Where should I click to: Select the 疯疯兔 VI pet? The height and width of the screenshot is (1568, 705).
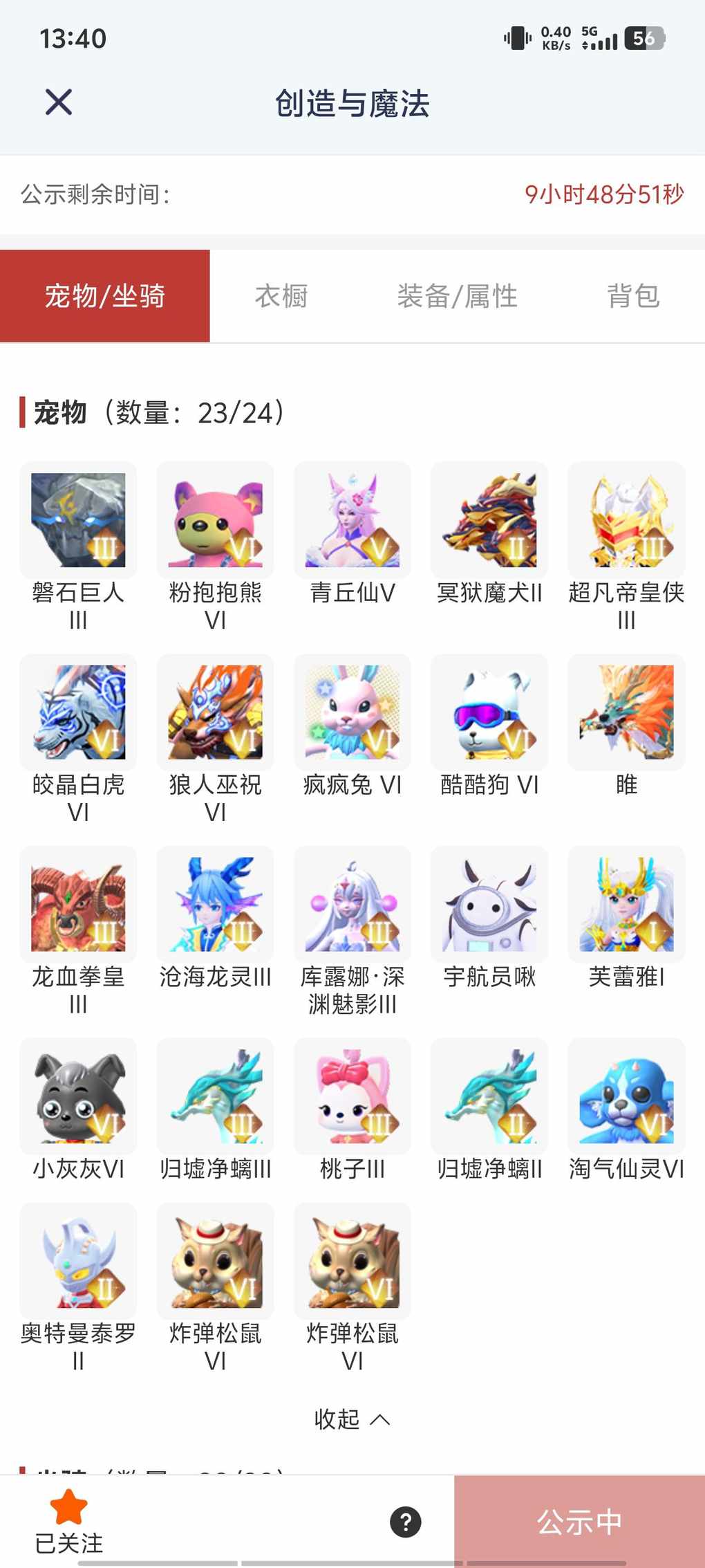click(352, 712)
